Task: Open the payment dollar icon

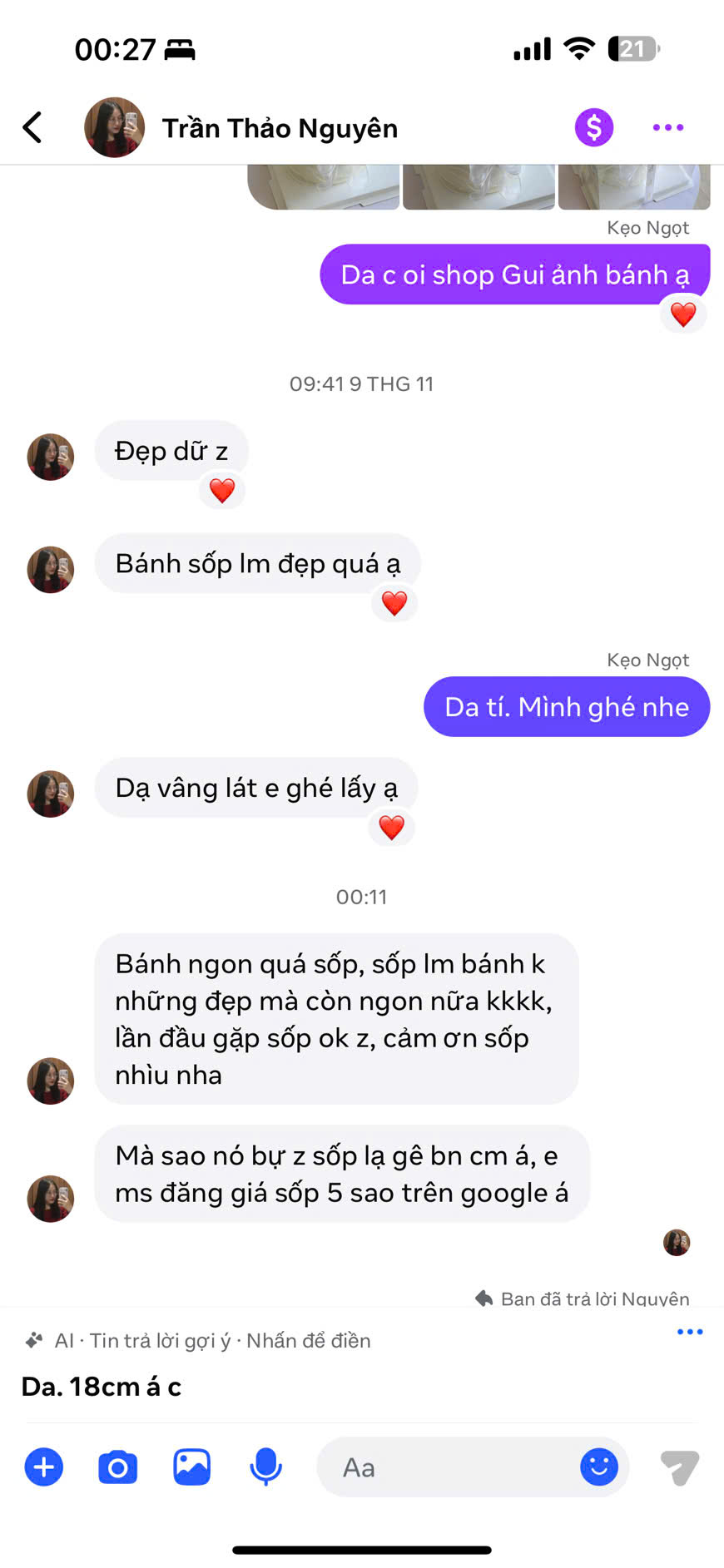Action: [594, 127]
